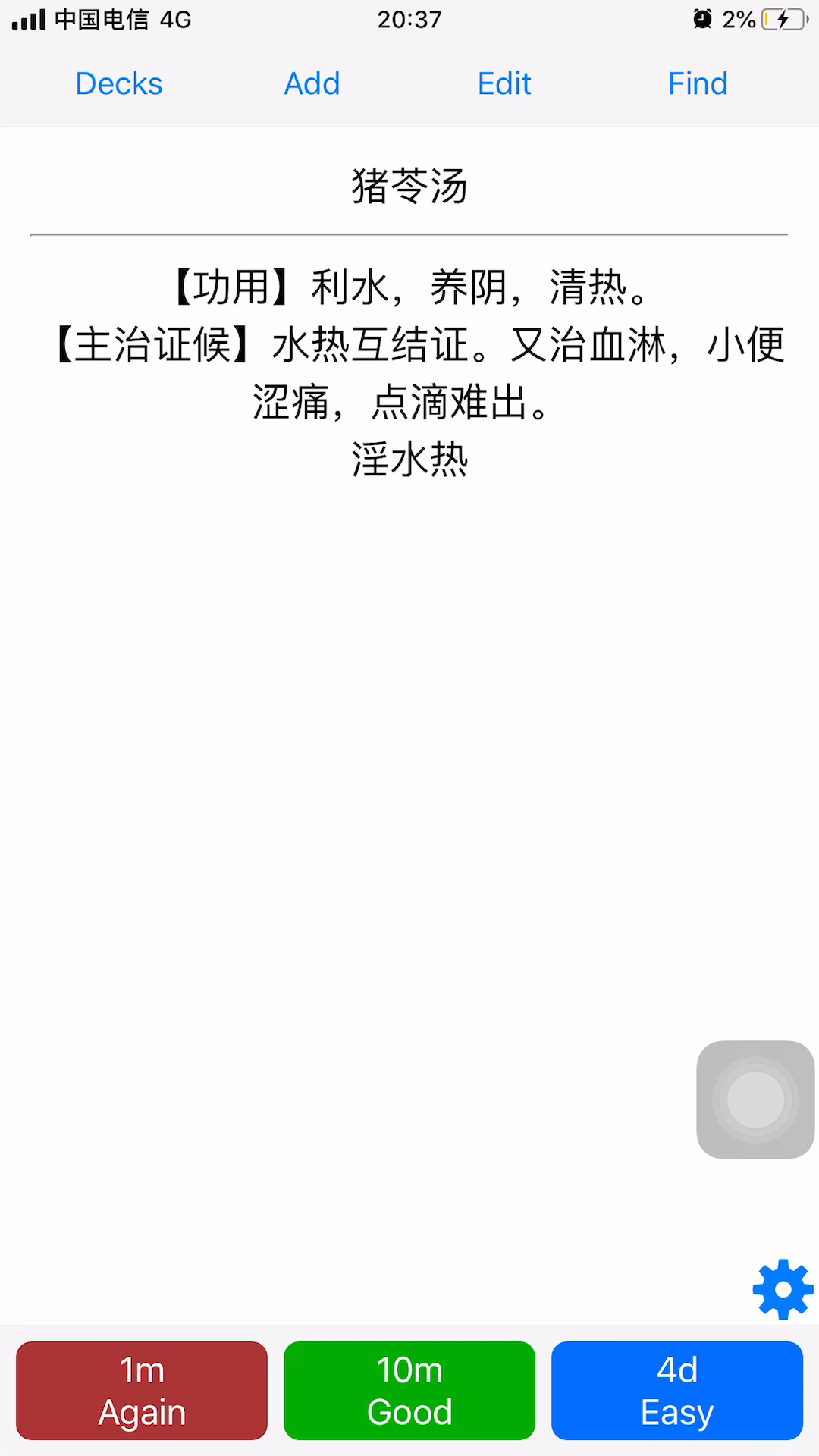Rate card as Good (10m)
Viewport: 819px width, 1456px height.
409,1391
